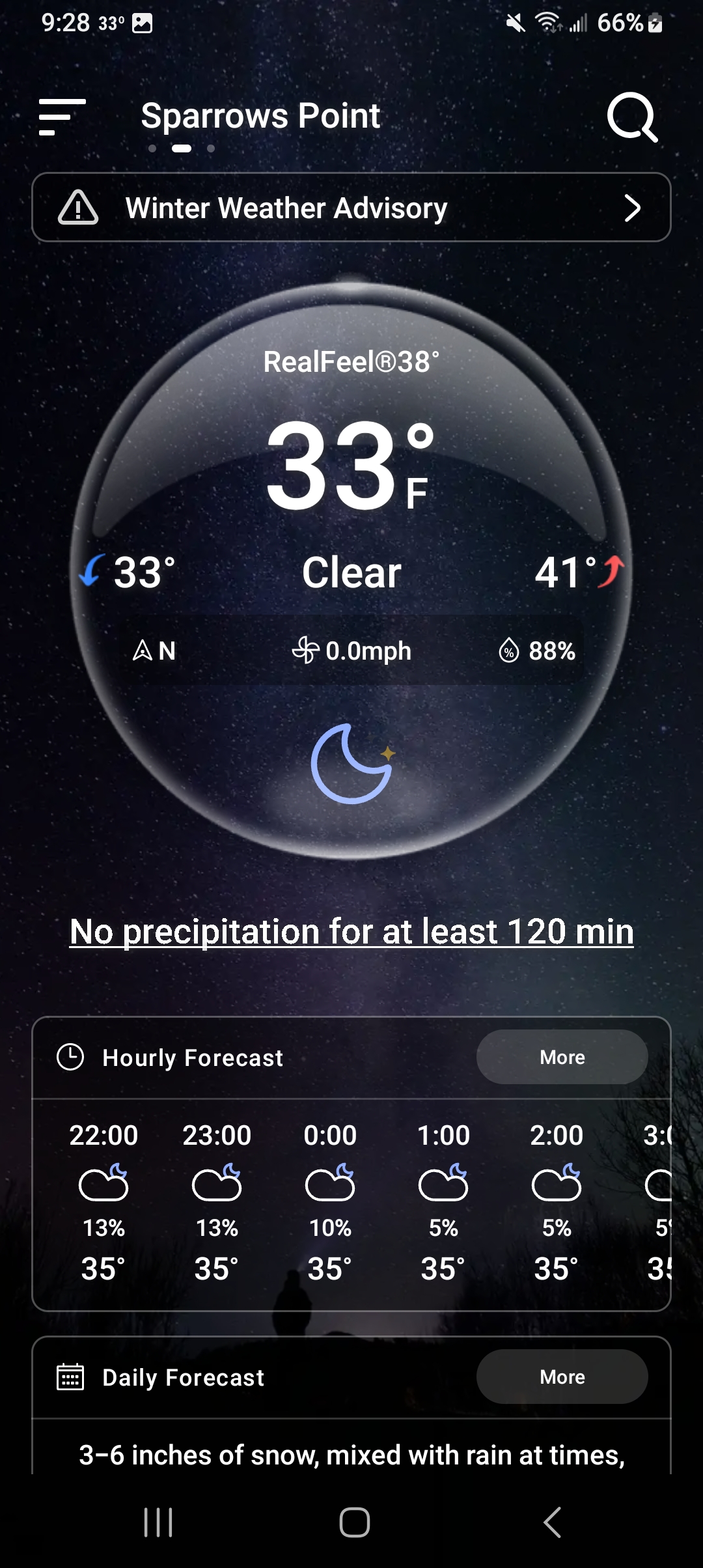Open the menu drawer icon
703x1568 pixels.
(62, 117)
